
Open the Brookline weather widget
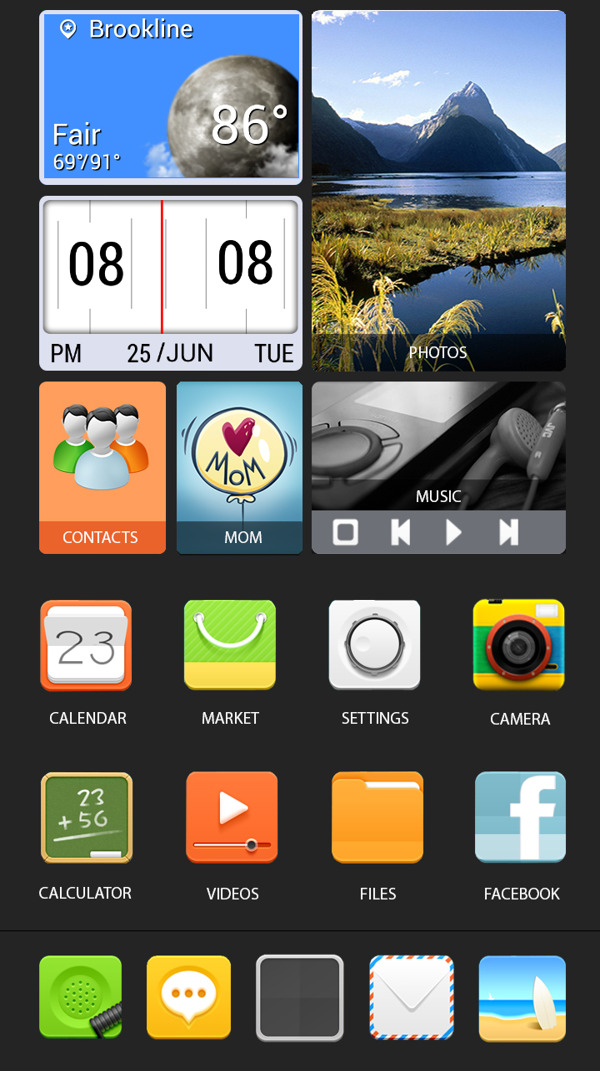pos(170,98)
